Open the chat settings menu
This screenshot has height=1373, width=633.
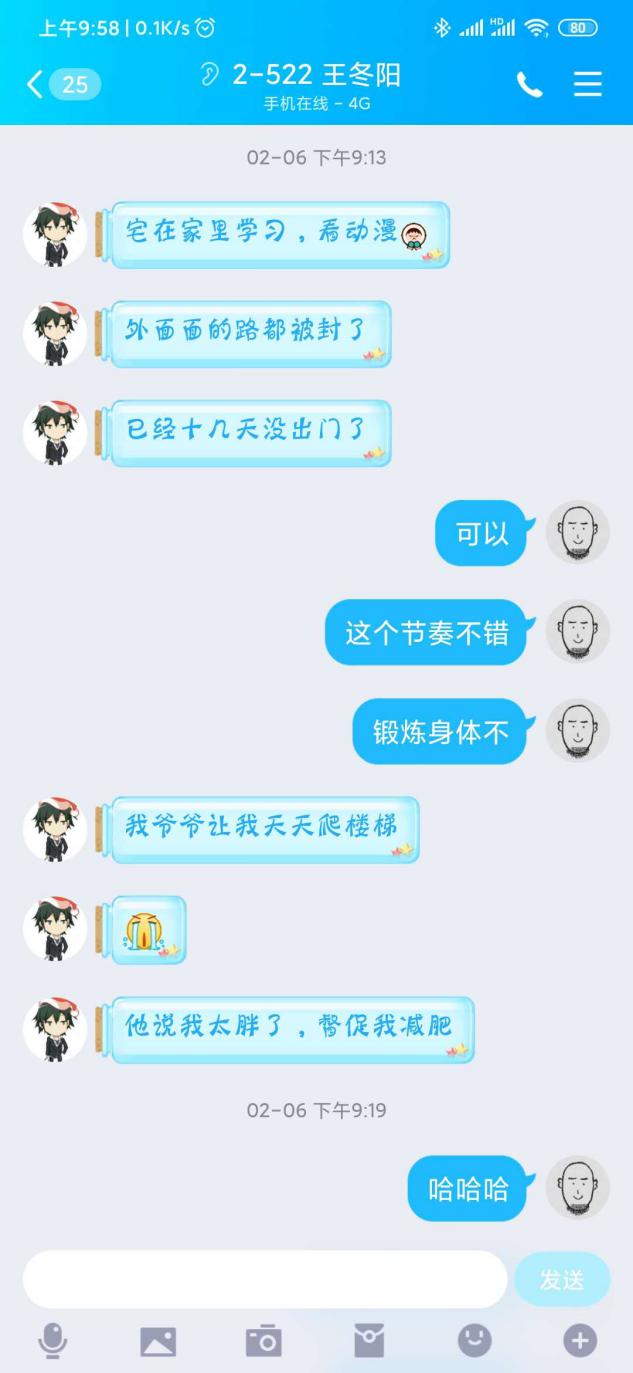588,84
